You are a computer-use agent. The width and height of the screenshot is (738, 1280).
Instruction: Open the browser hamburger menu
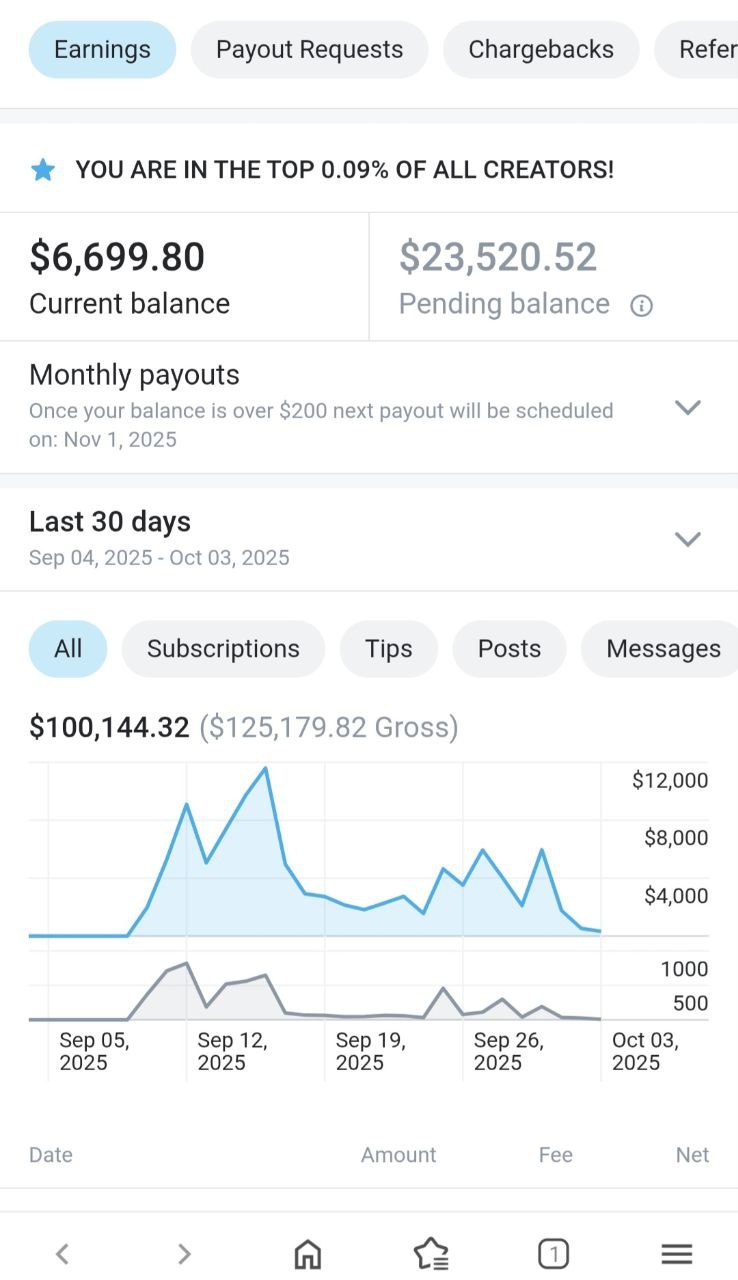pos(677,1253)
